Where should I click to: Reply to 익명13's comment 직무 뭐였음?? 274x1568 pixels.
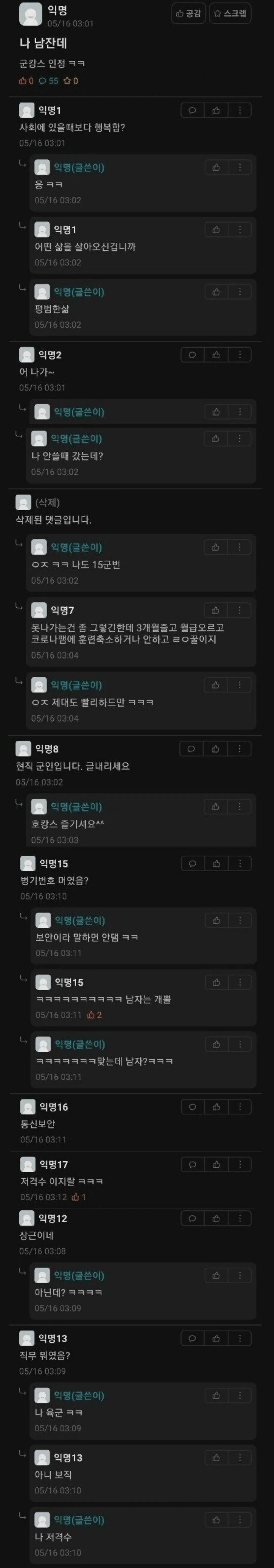[x=192, y=1339]
